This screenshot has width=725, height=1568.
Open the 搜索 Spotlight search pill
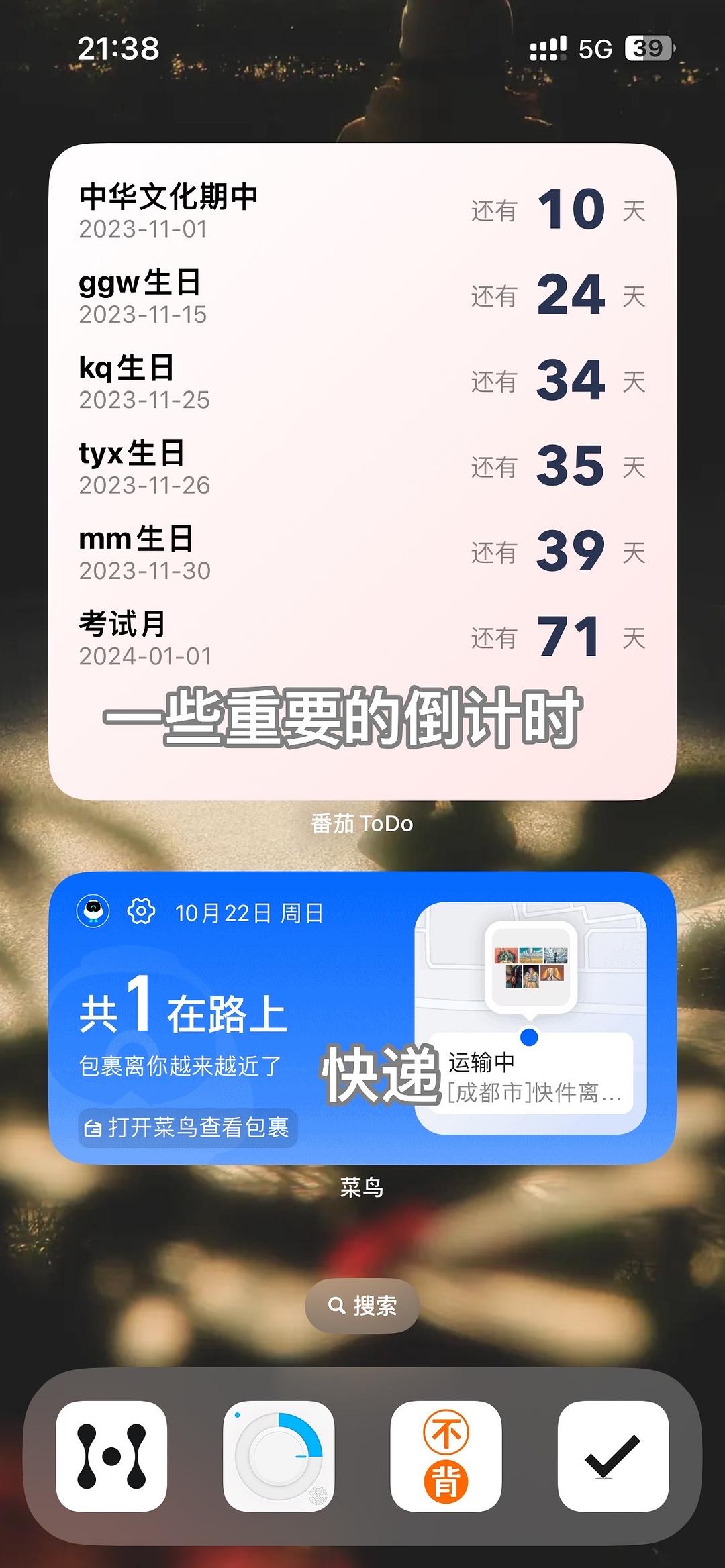click(x=362, y=1306)
